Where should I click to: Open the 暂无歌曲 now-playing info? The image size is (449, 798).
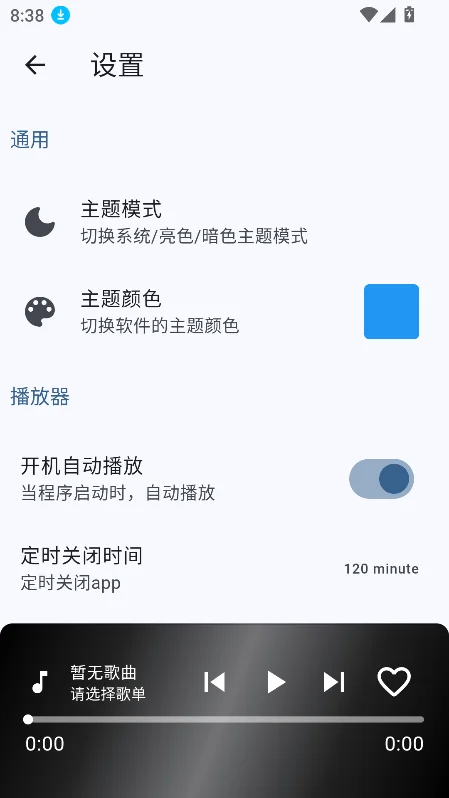click(108, 683)
